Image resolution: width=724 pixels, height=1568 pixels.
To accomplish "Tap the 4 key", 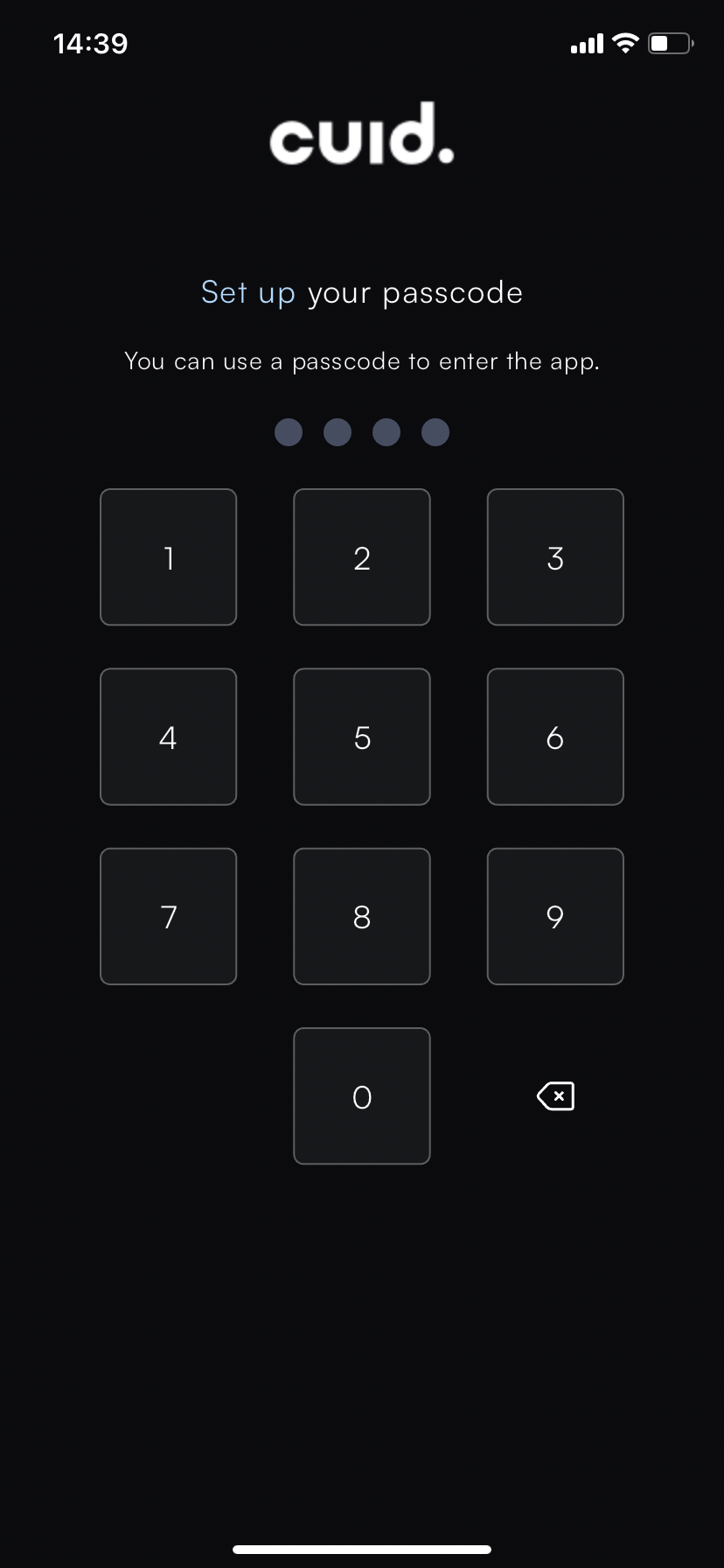I will coord(169,737).
